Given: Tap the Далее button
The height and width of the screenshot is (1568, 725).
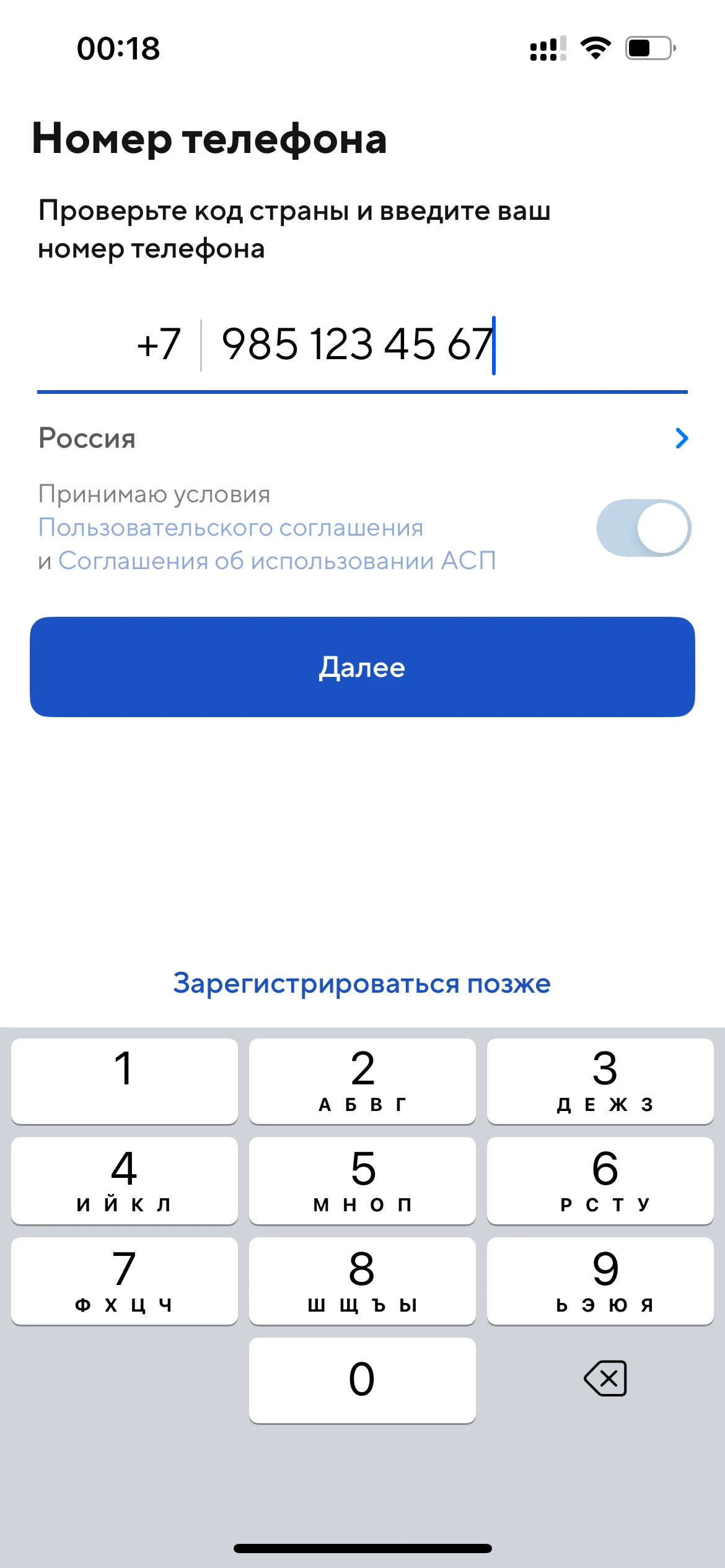Looking at the screenshot, I should (x=362, y=667).
